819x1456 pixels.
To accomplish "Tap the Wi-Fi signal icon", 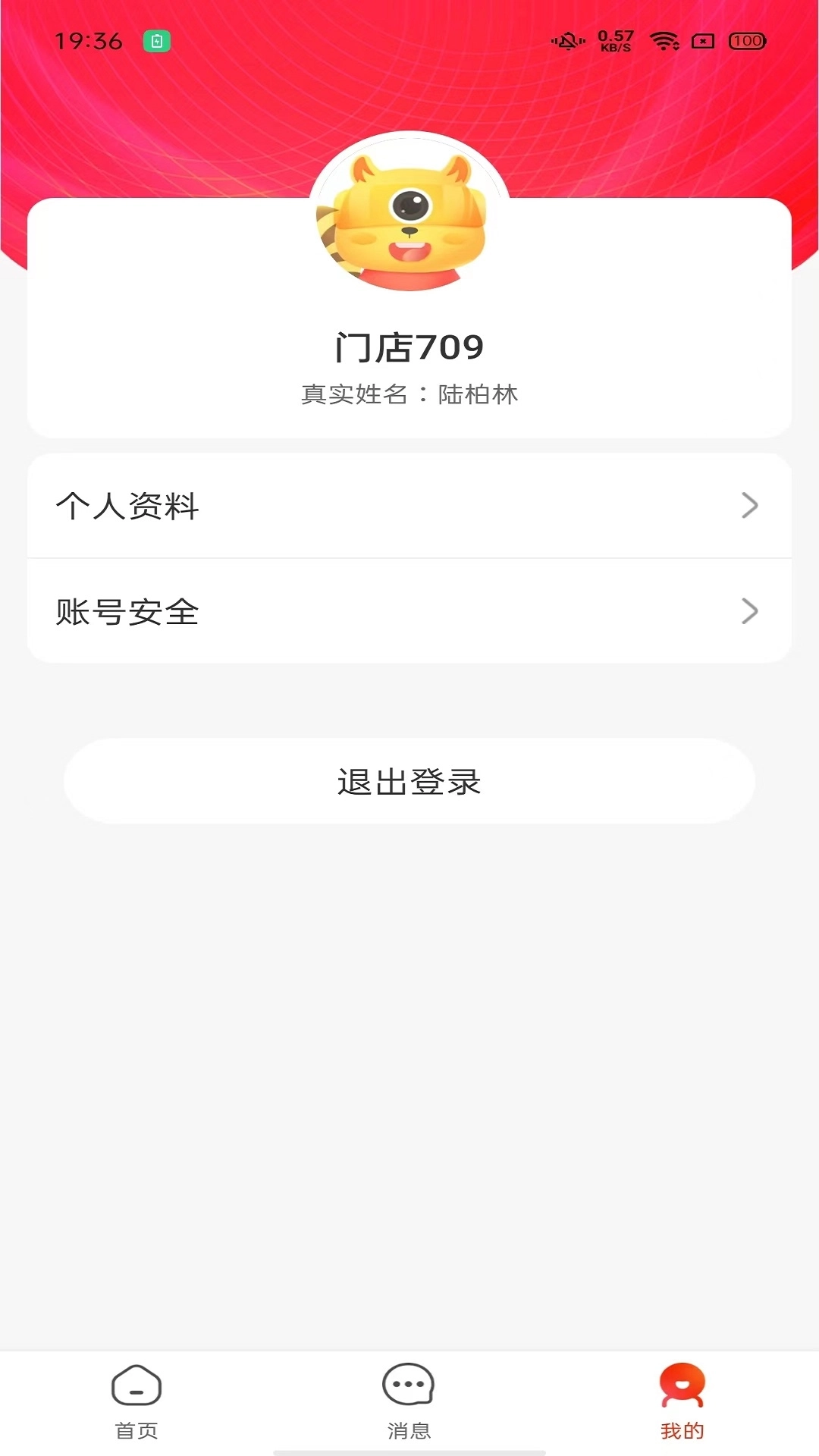I will coord(666,42).
